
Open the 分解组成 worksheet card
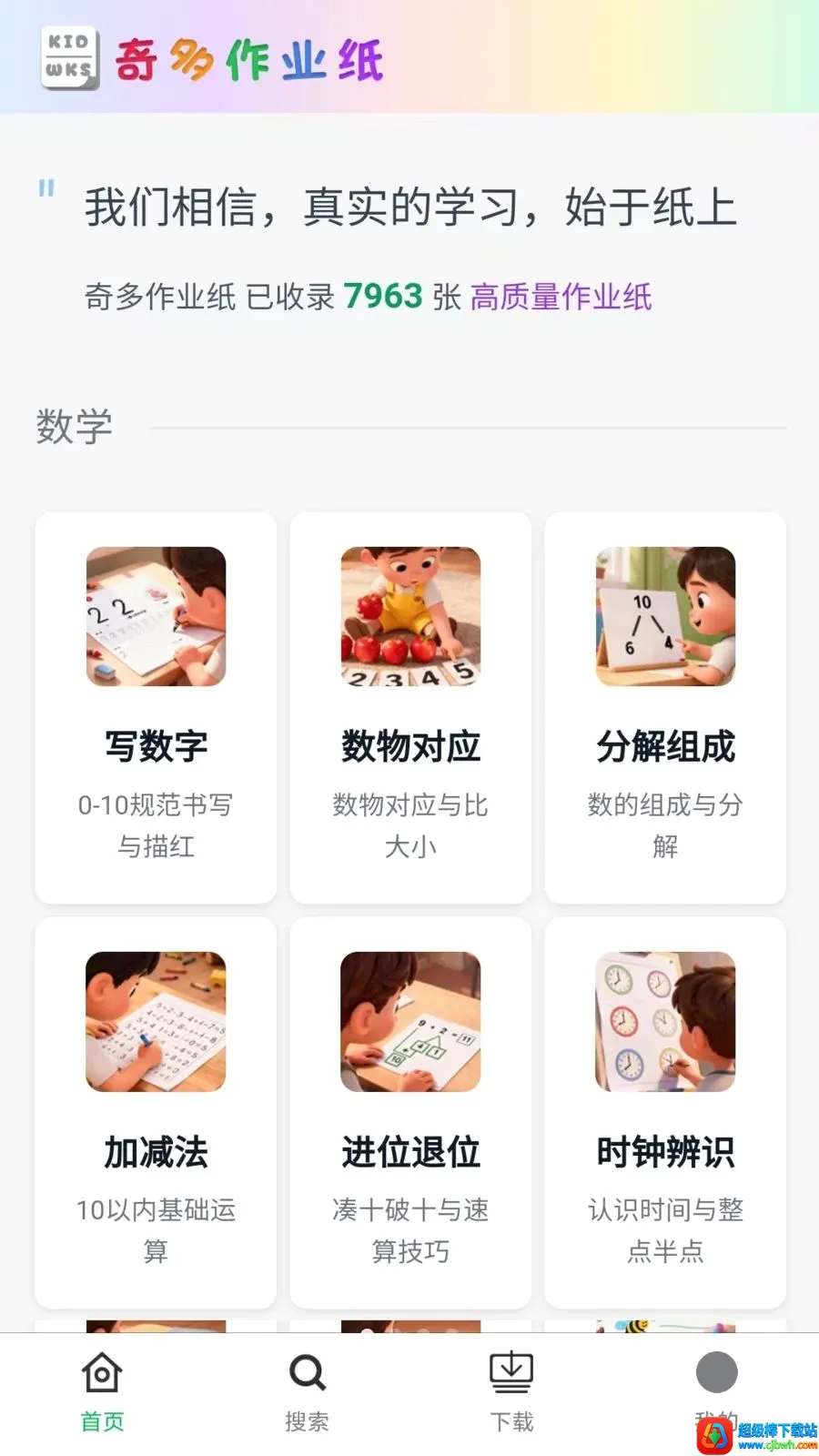[x=665, y=707]
